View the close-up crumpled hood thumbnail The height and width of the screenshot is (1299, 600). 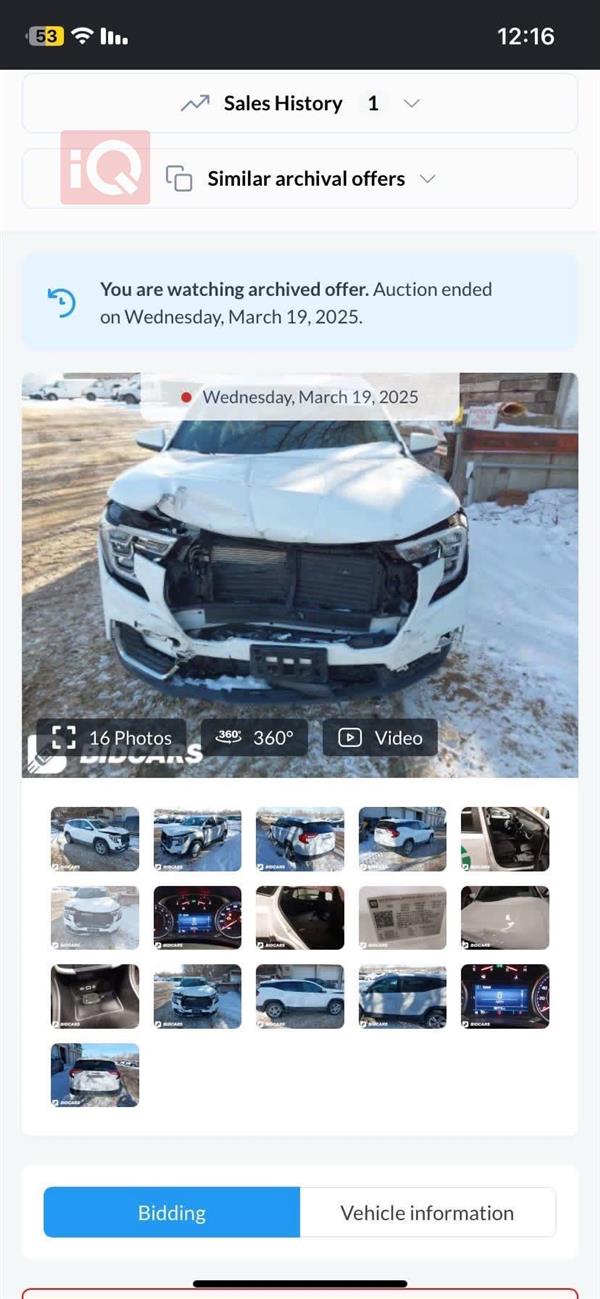tap(505, 917)
